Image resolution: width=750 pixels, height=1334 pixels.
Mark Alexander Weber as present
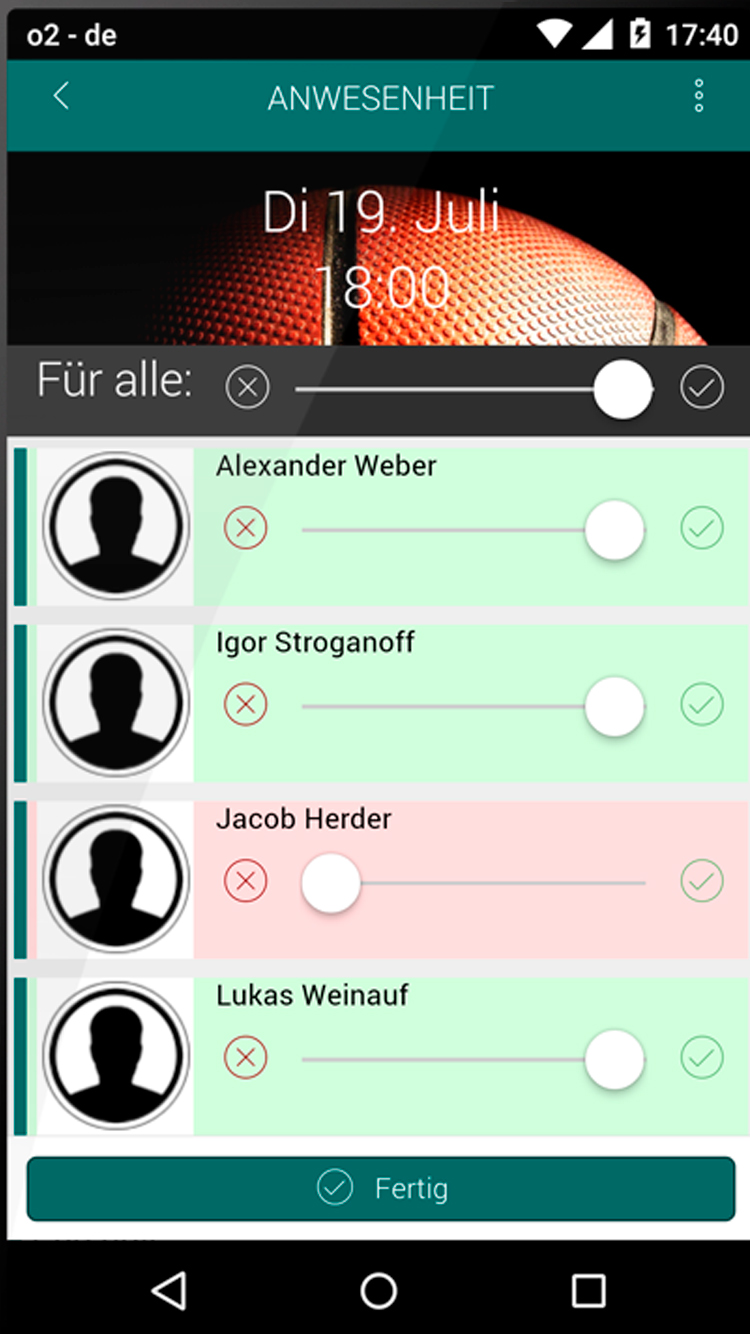tap(702, 528)
